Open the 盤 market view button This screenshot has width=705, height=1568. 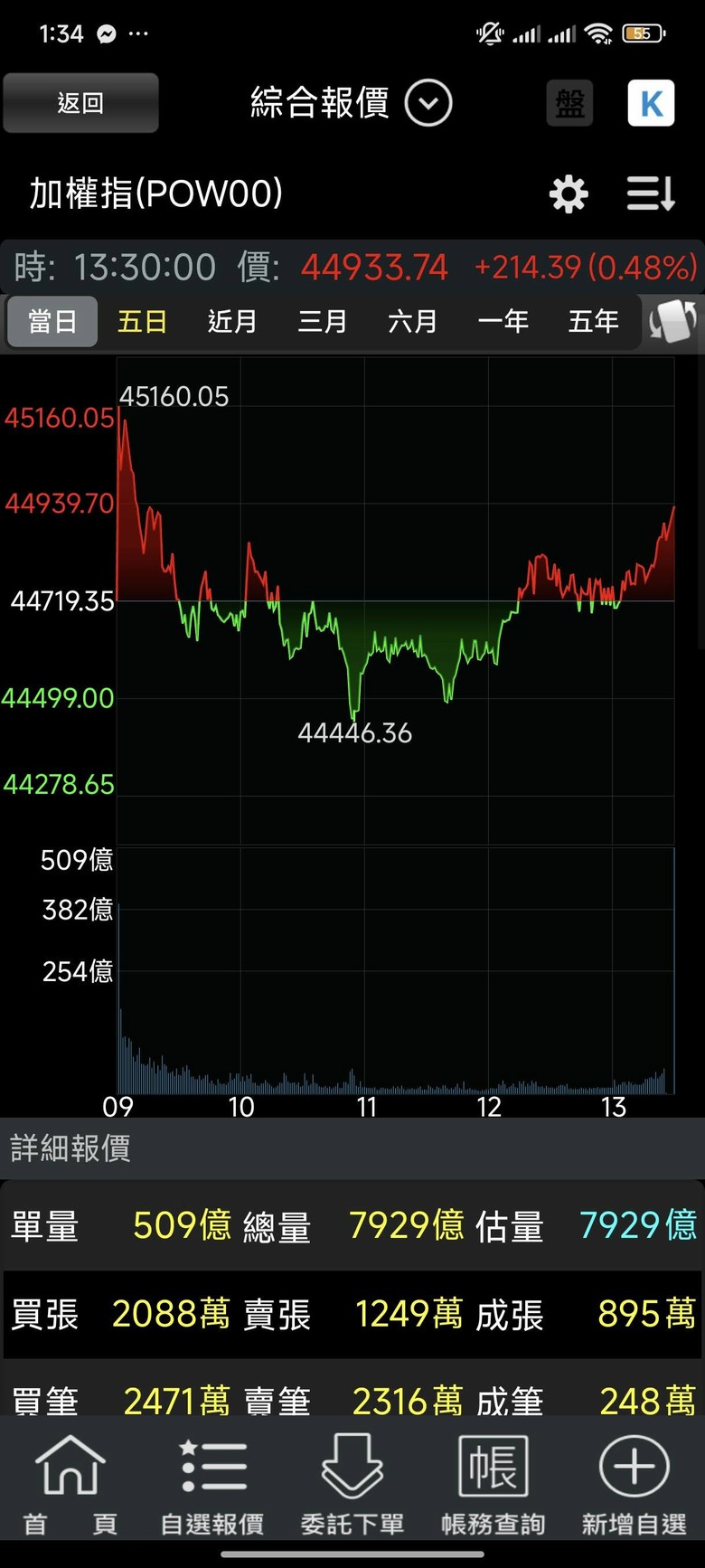(x=569, y=103)
